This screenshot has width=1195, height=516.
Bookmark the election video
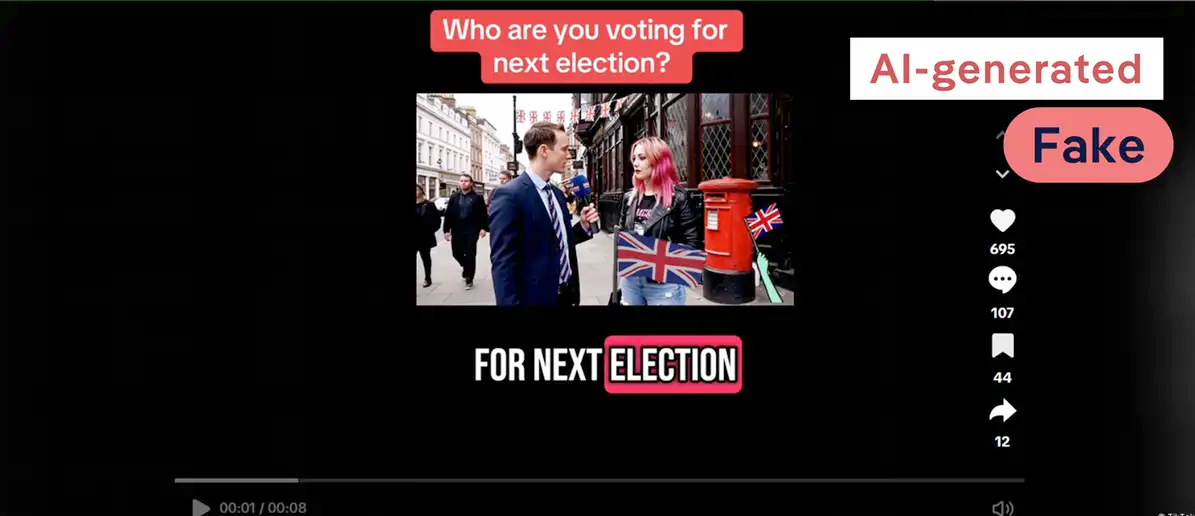click(x=1002, y=346)
